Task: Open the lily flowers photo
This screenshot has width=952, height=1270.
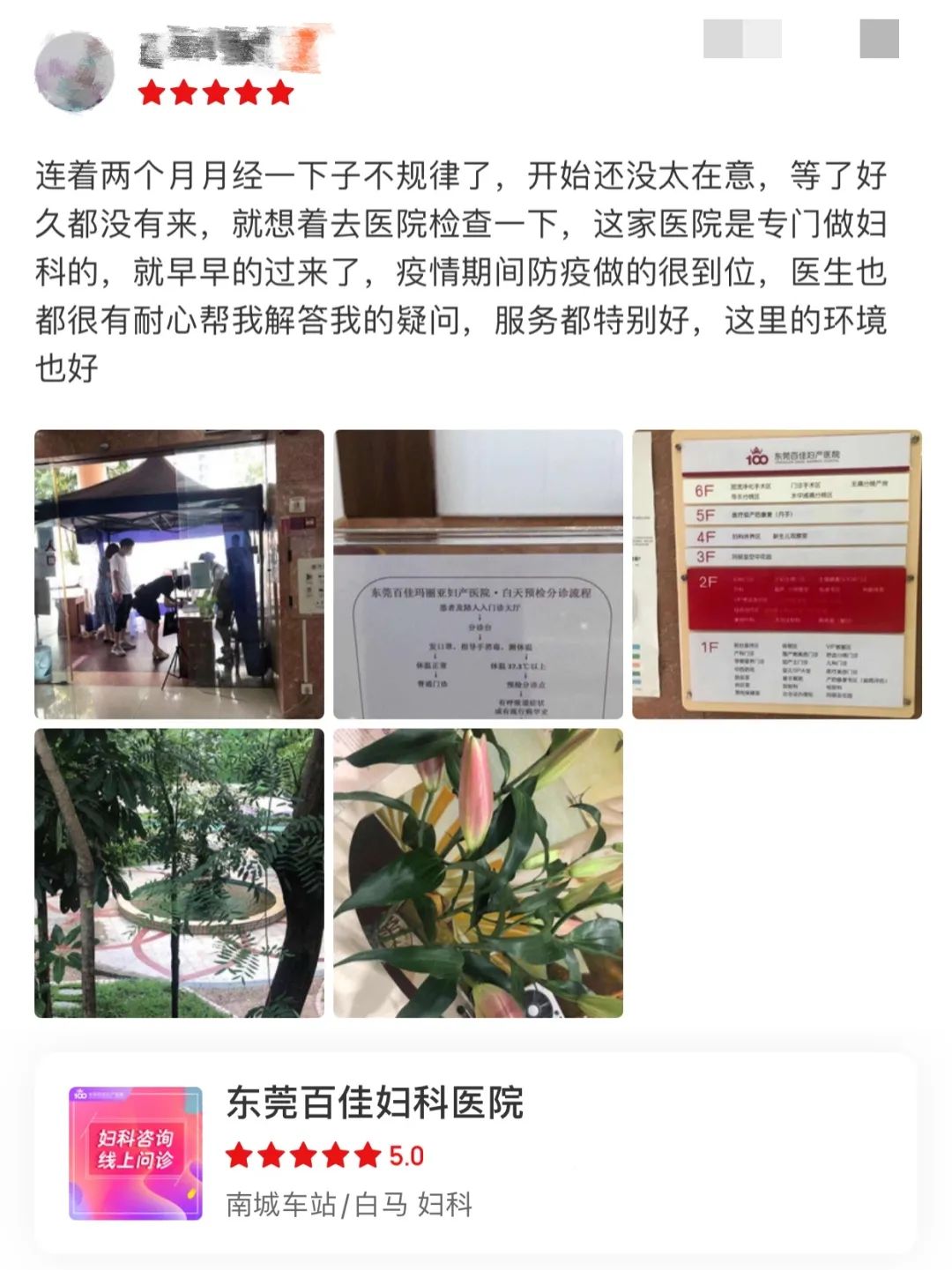Action: [478, 873]
